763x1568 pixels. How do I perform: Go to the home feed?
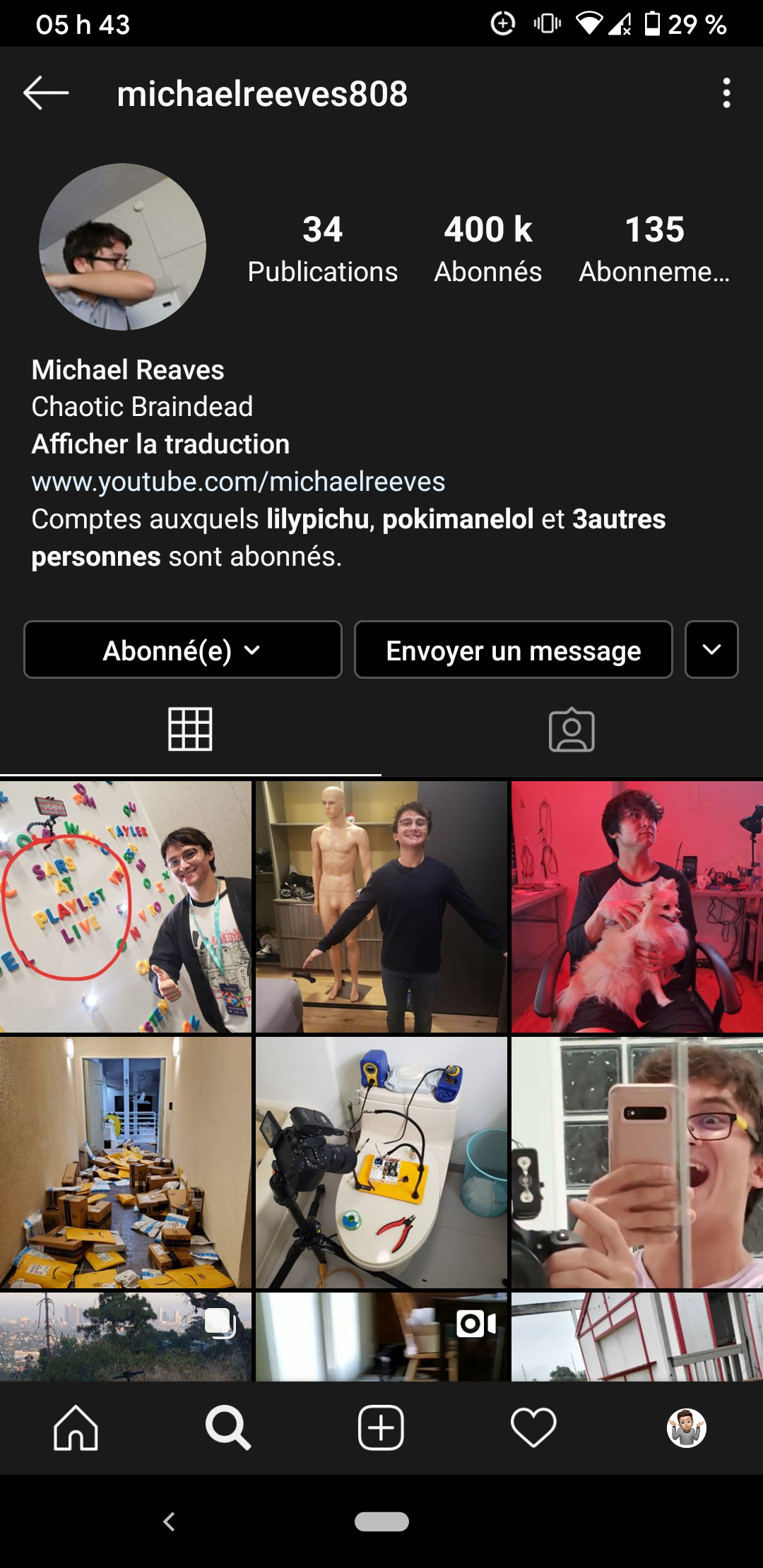(76, 1427)
